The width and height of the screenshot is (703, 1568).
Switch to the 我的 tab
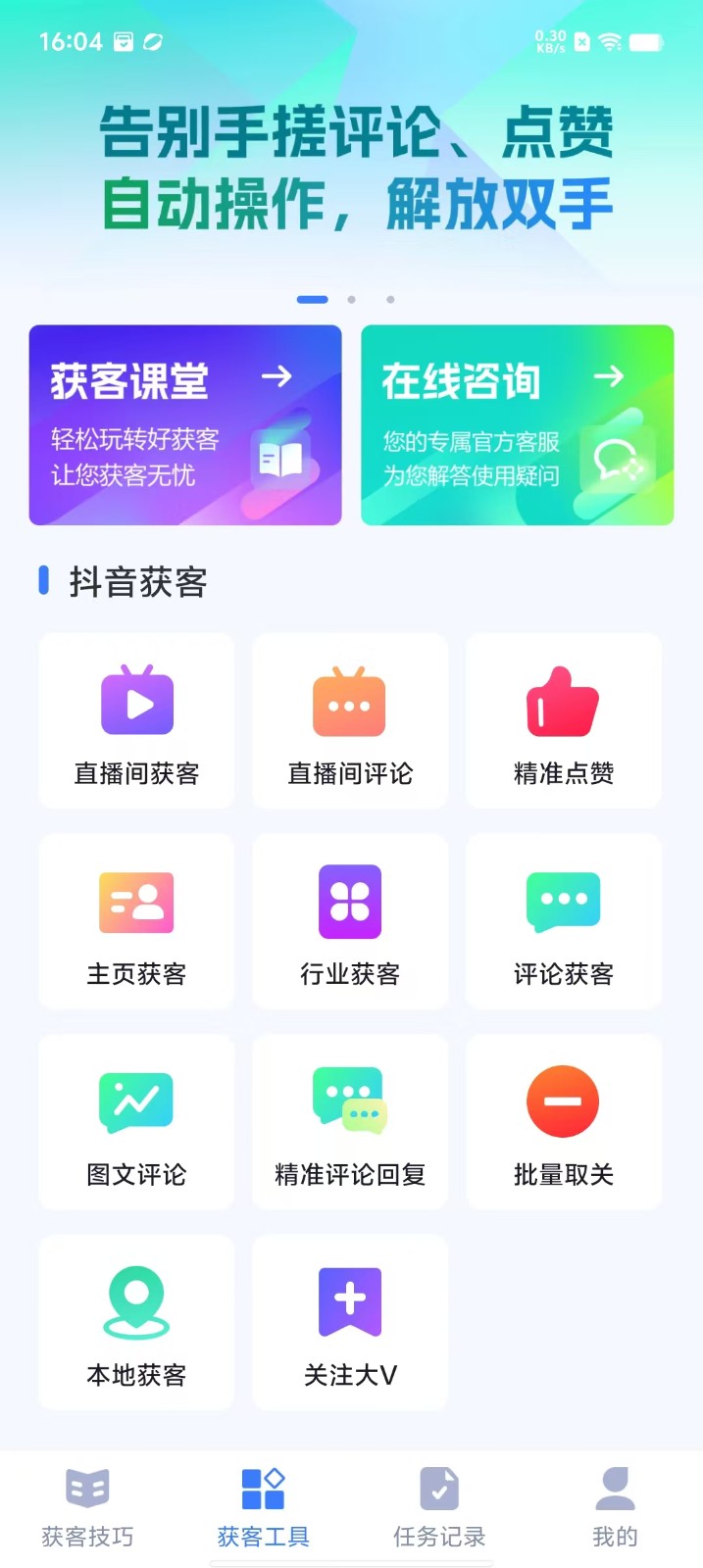(615, 1508)
